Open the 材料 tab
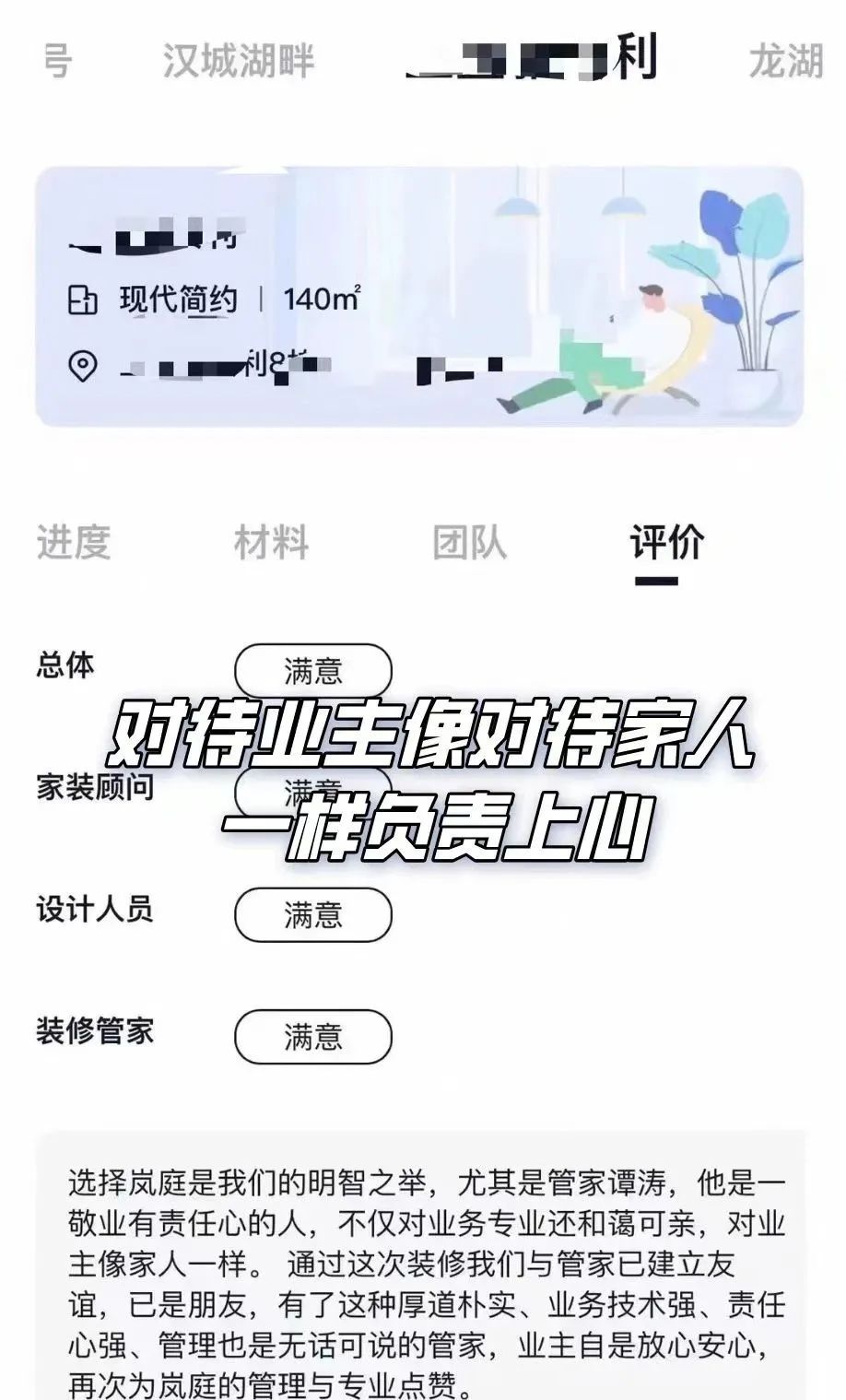Viewport: 846px width, 1400px height. tap(271, 542)
